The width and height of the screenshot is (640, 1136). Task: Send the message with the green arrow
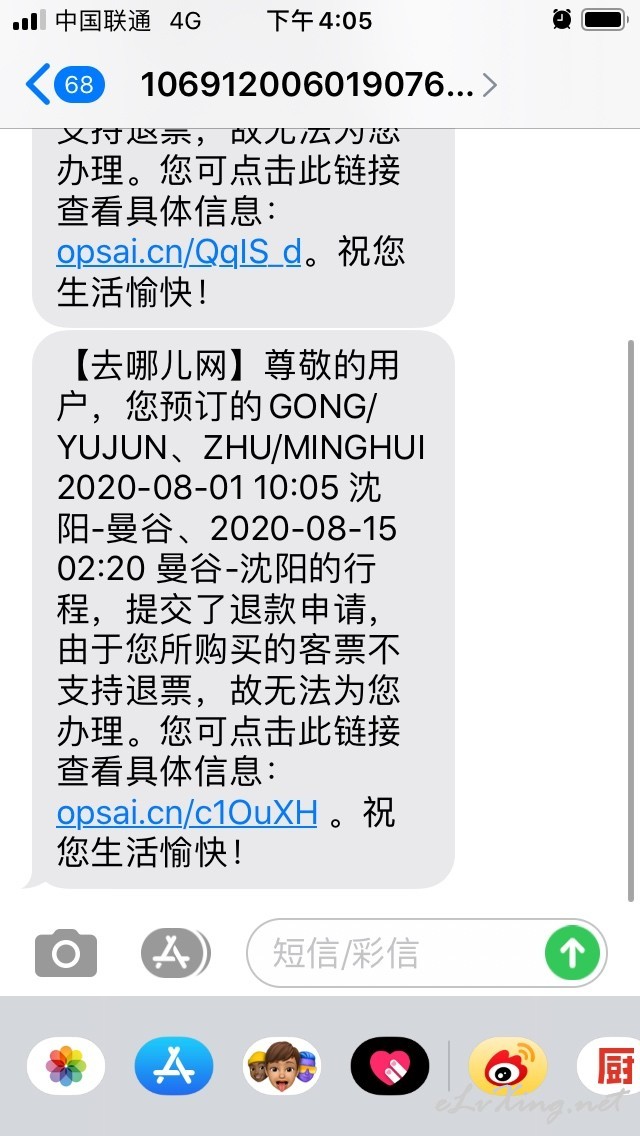573,953
